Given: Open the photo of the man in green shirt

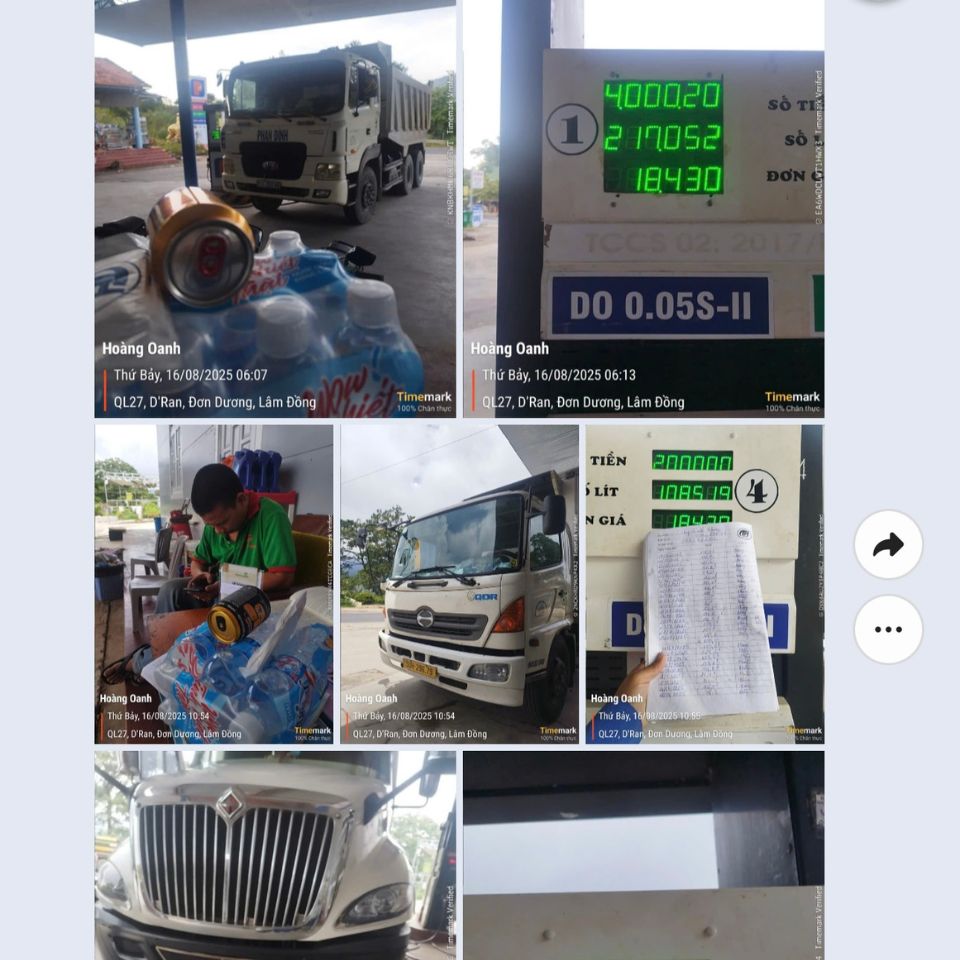Looking at the screenshot, I should (214, 583).
